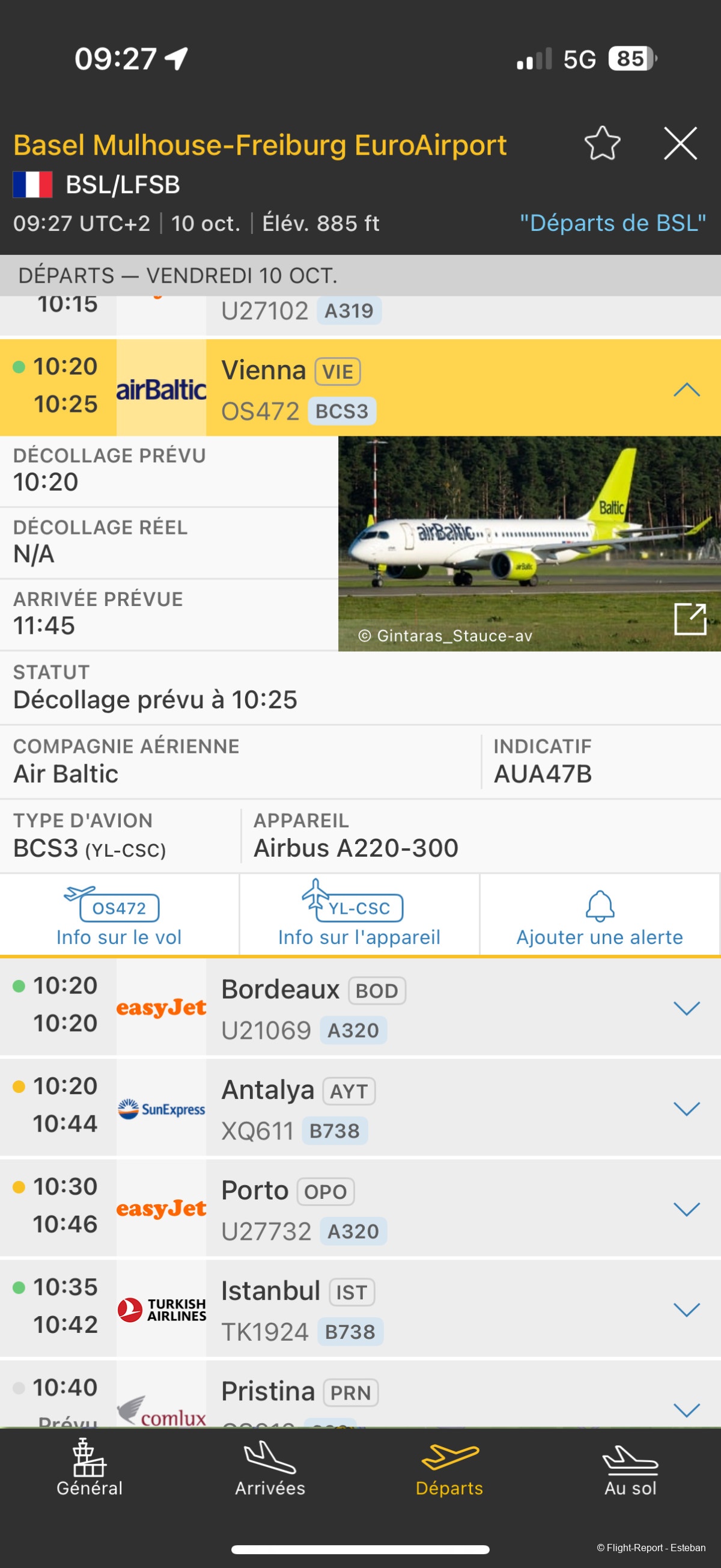Expand the Pristina flight row
Screen dimensions: 721x1568
click(x=686, y=1409)
